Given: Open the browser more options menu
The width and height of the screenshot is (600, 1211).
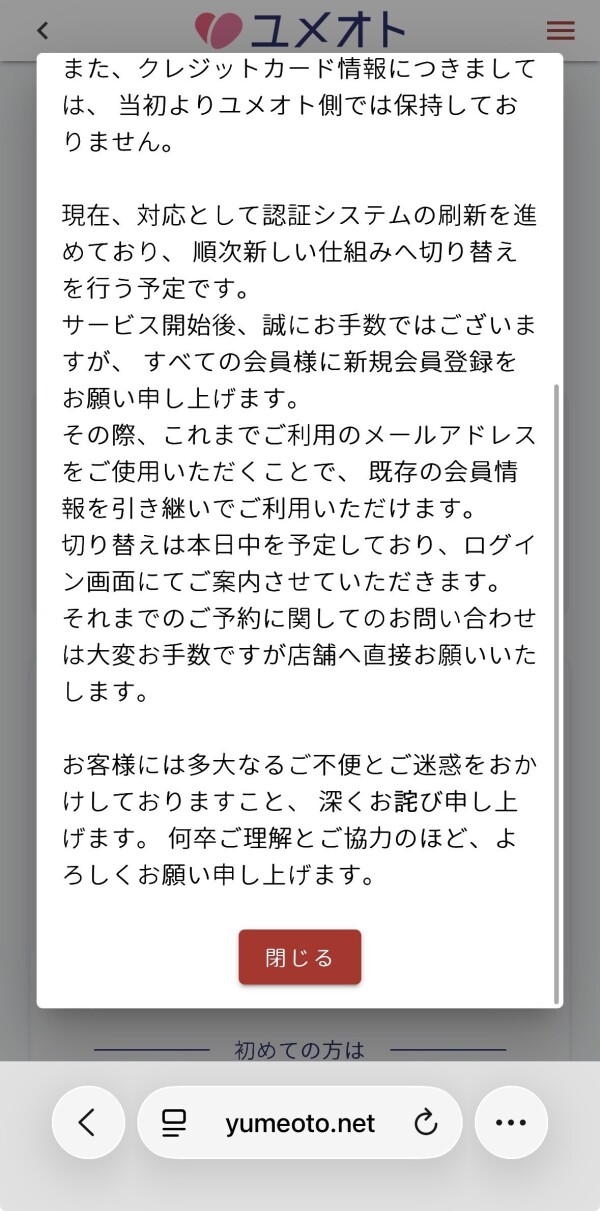Looking at the screenshot, I should coord(511,1123).
